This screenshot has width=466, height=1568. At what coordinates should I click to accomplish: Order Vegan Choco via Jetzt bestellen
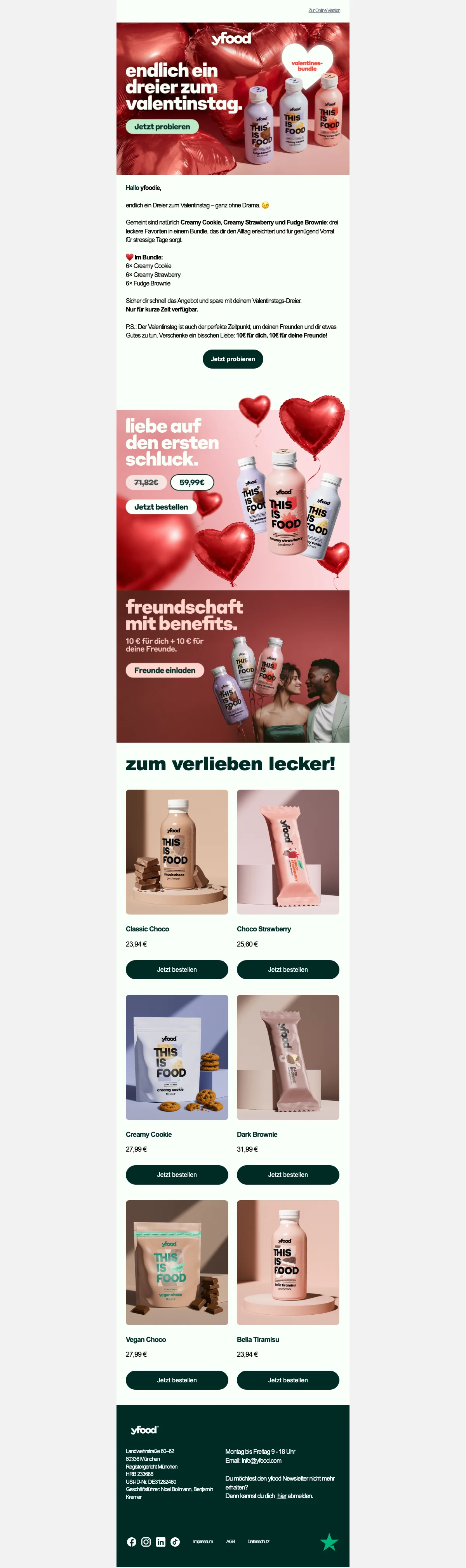click(x=176, y=1379)
